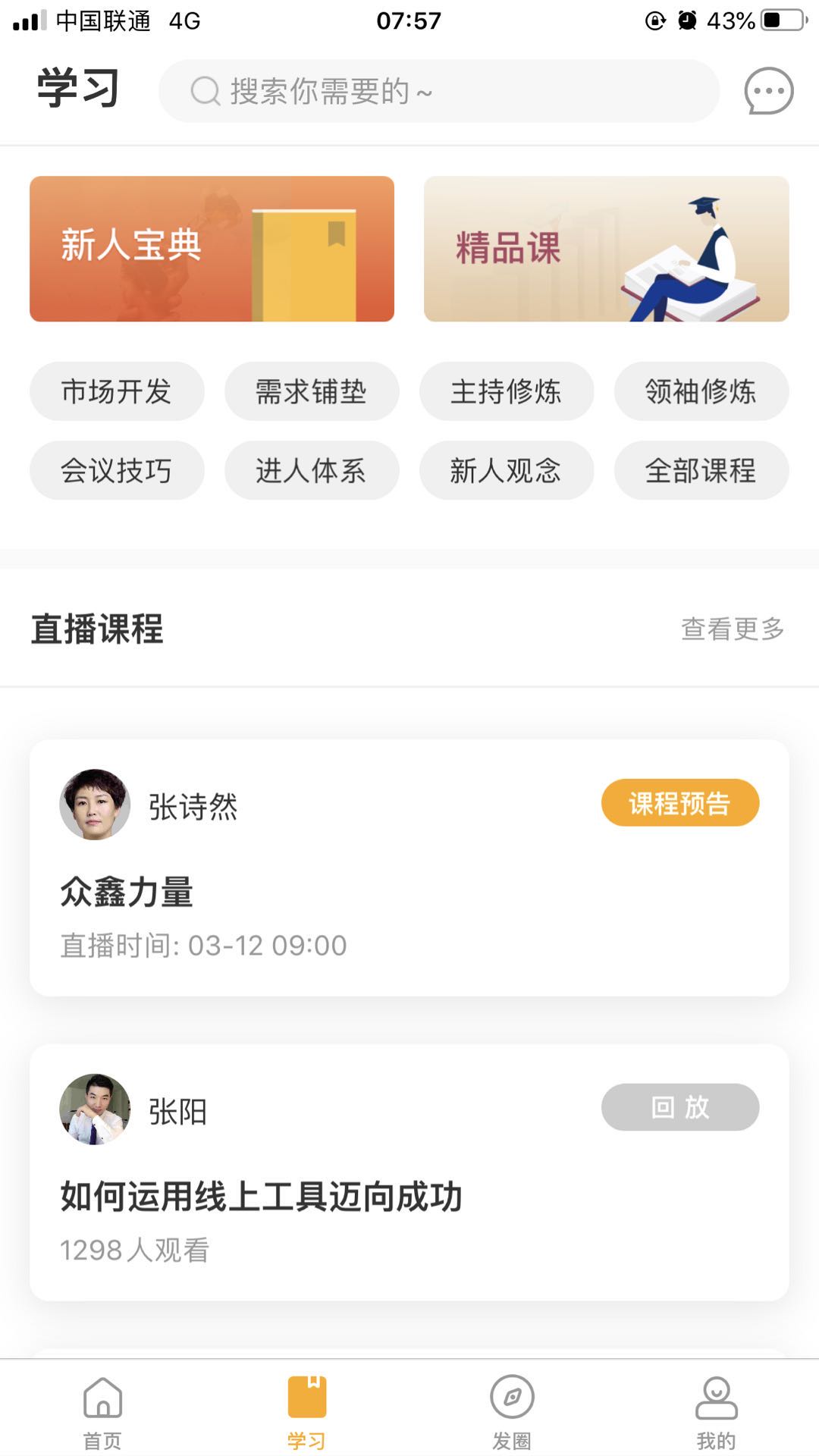View 全部课程 all courses
Viewport: 819px width, 1456px height.
coord(701,470)
